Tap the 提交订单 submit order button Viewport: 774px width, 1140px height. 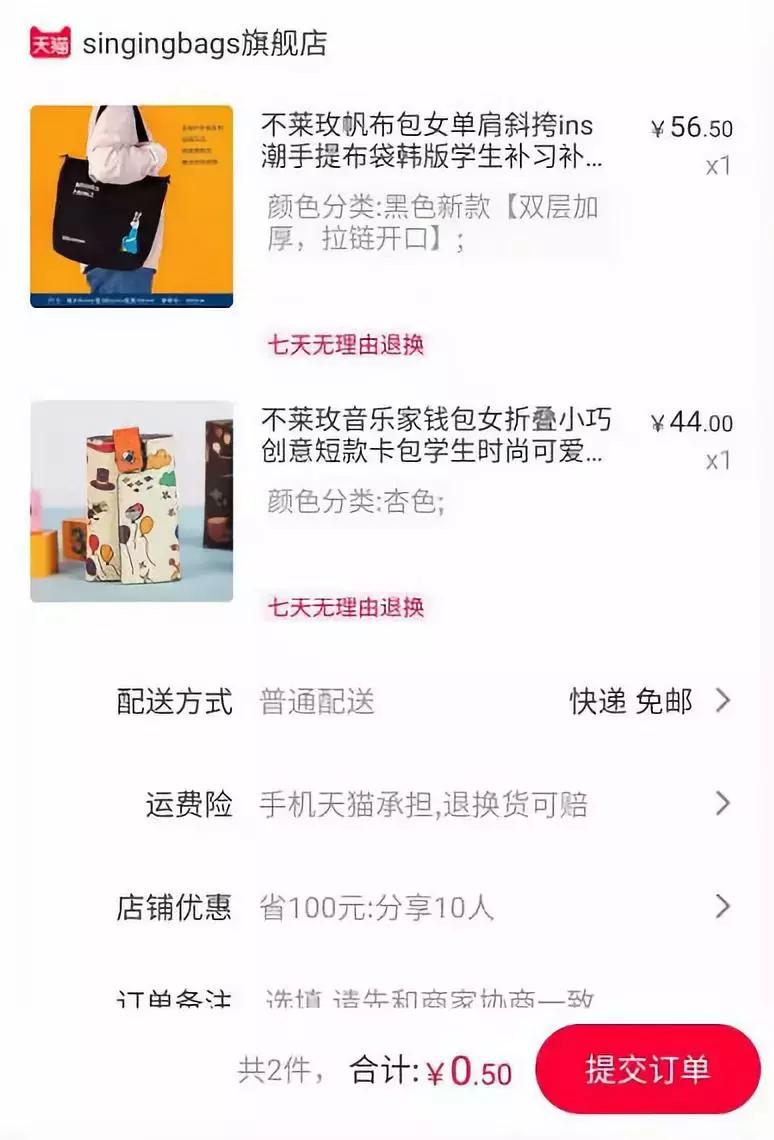tap(644, 1069)
